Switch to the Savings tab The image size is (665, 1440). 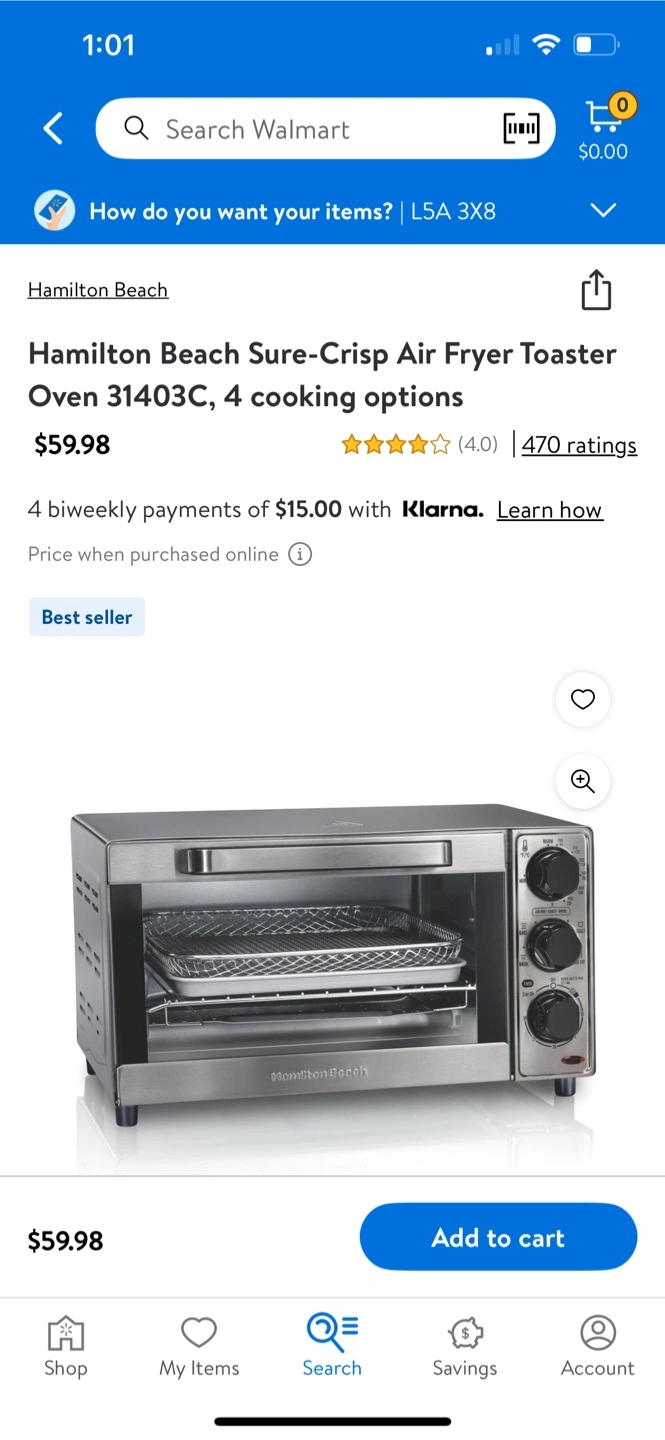click(x=465, y=1347)
